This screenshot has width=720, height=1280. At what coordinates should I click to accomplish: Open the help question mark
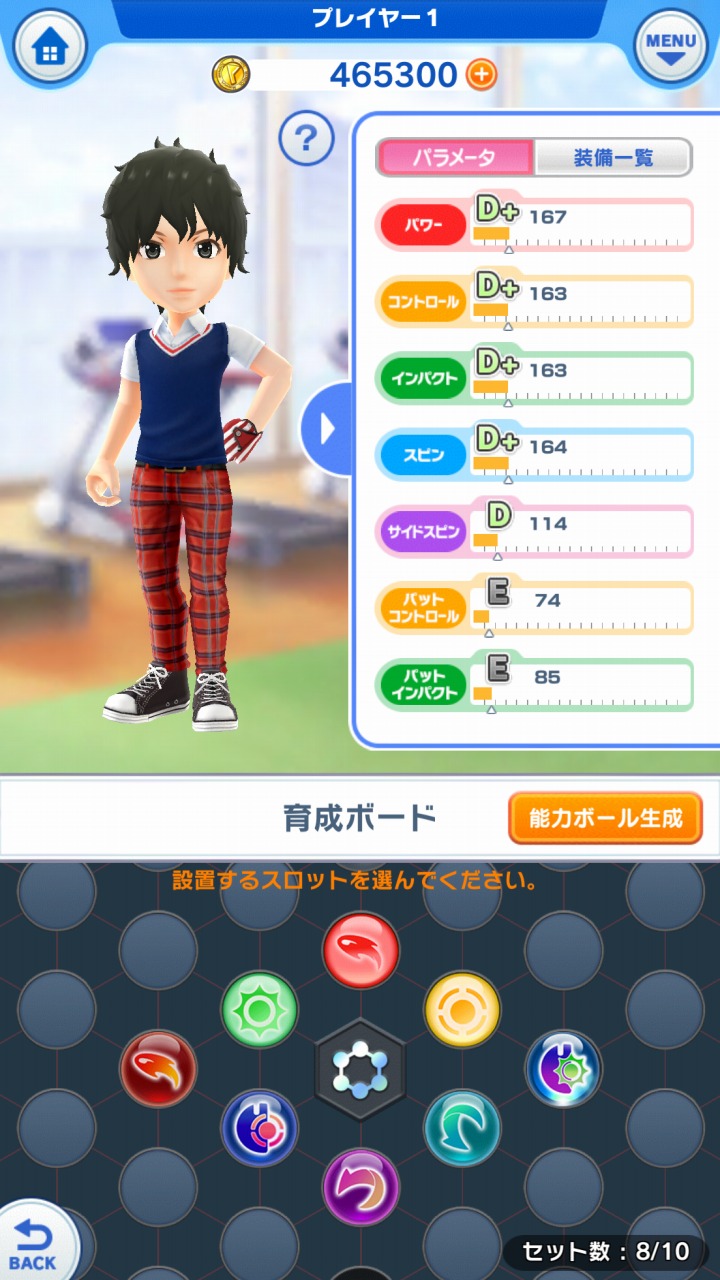pyautogui.click(x=306, y=139)
